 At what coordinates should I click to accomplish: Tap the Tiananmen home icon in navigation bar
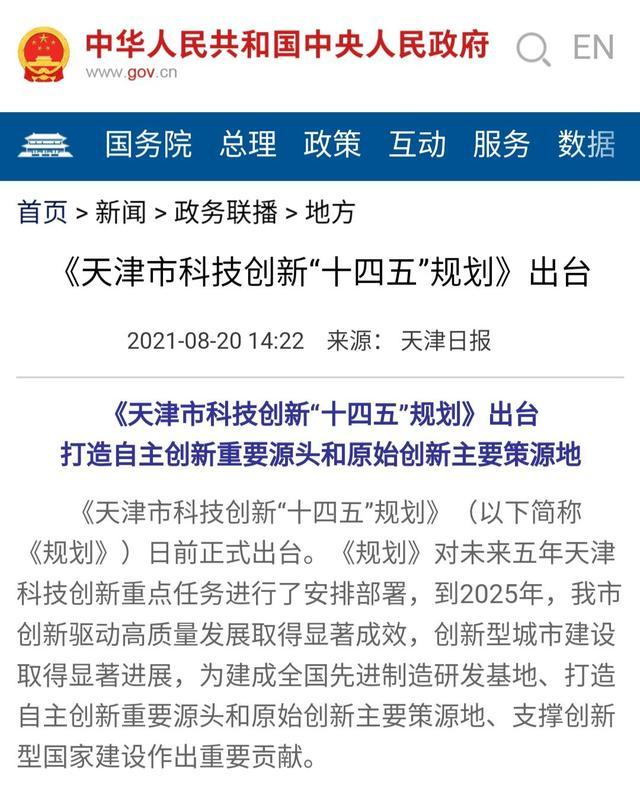46,146
